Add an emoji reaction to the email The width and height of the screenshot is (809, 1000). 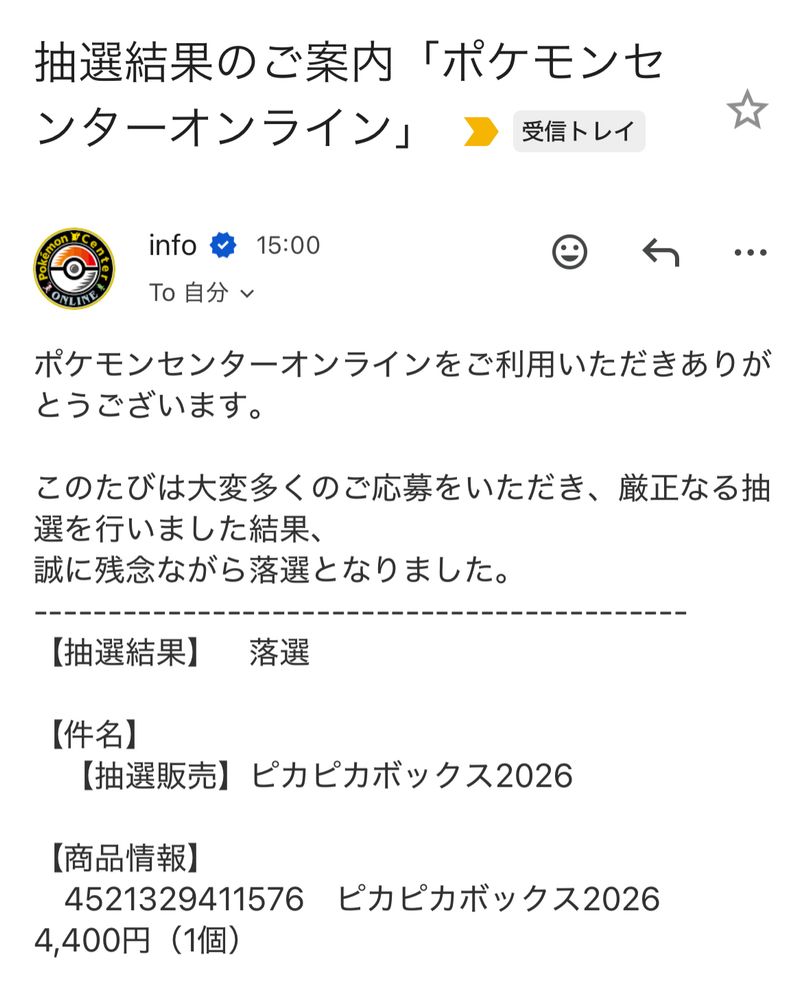[x=569, y=253]
